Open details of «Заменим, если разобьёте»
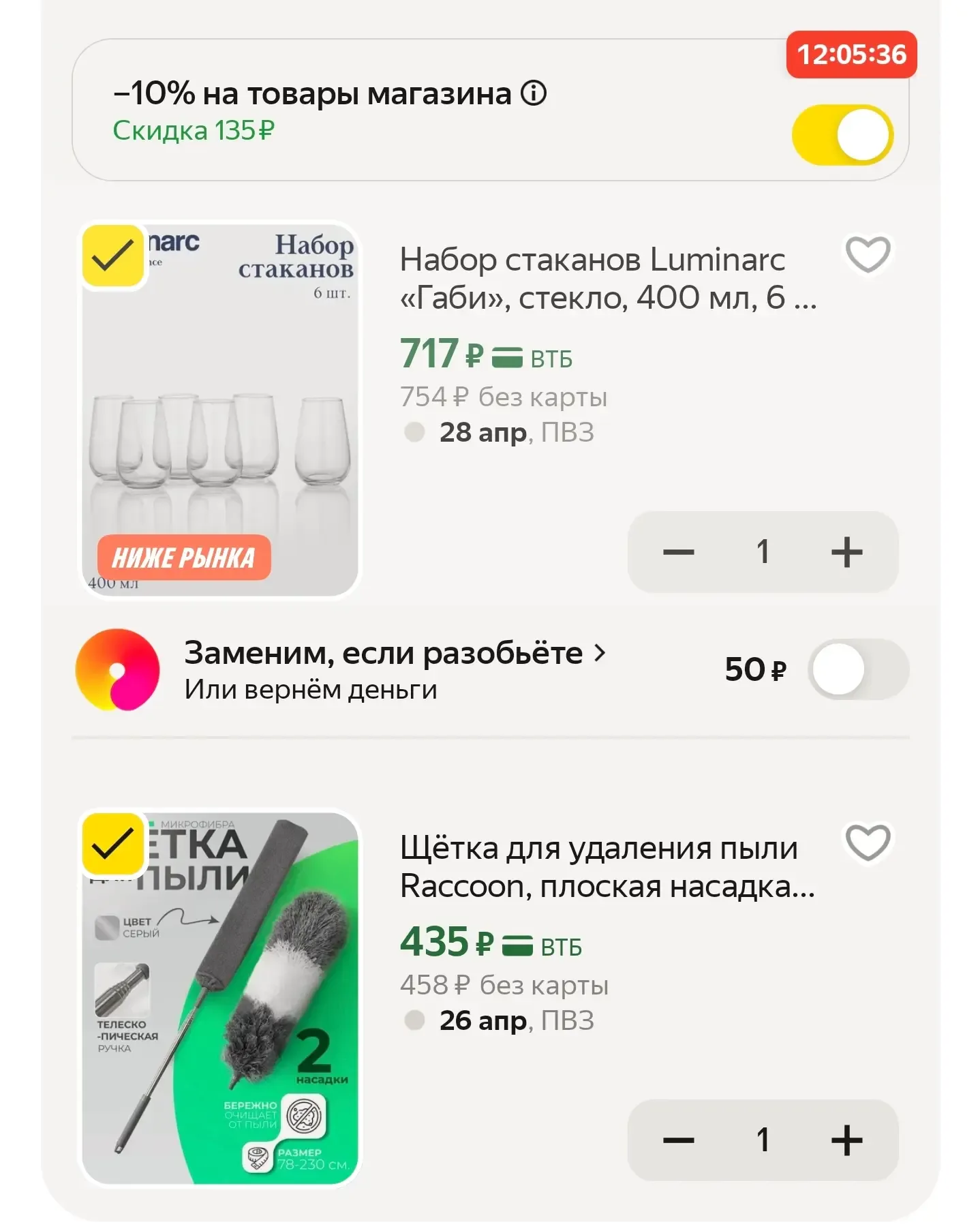The image size is (980, 1231). coord(394,653)
